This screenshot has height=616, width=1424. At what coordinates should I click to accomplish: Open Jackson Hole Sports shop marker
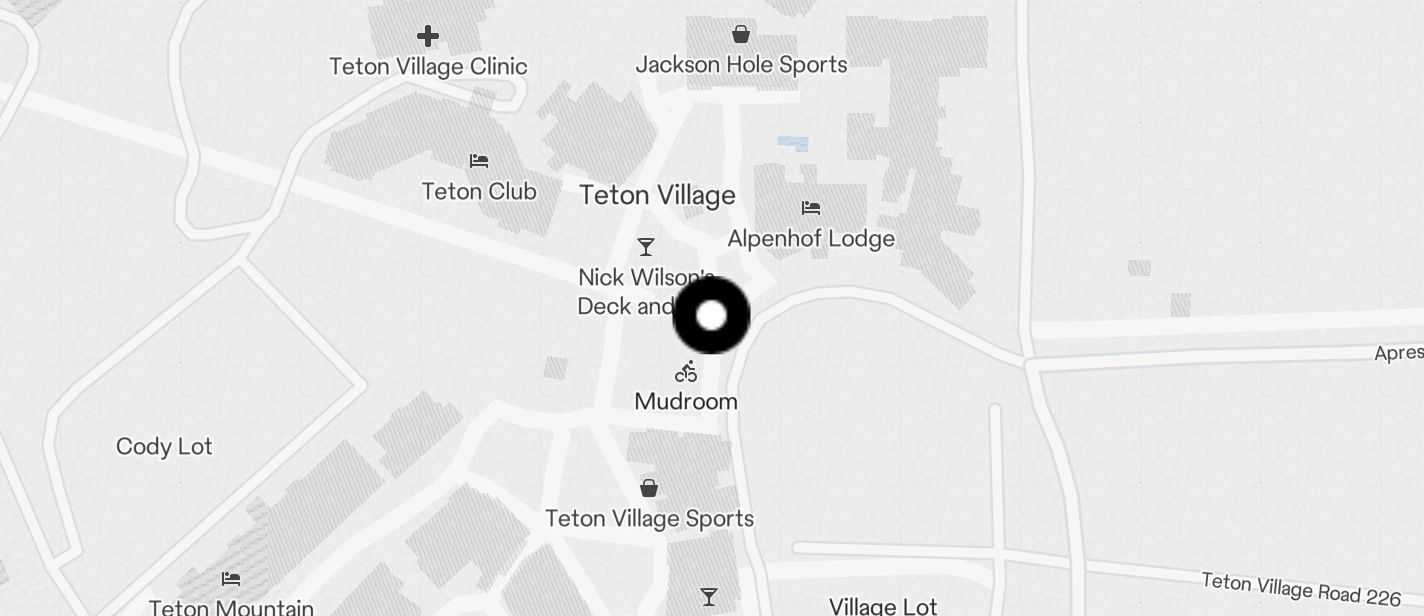pos(741,35)
